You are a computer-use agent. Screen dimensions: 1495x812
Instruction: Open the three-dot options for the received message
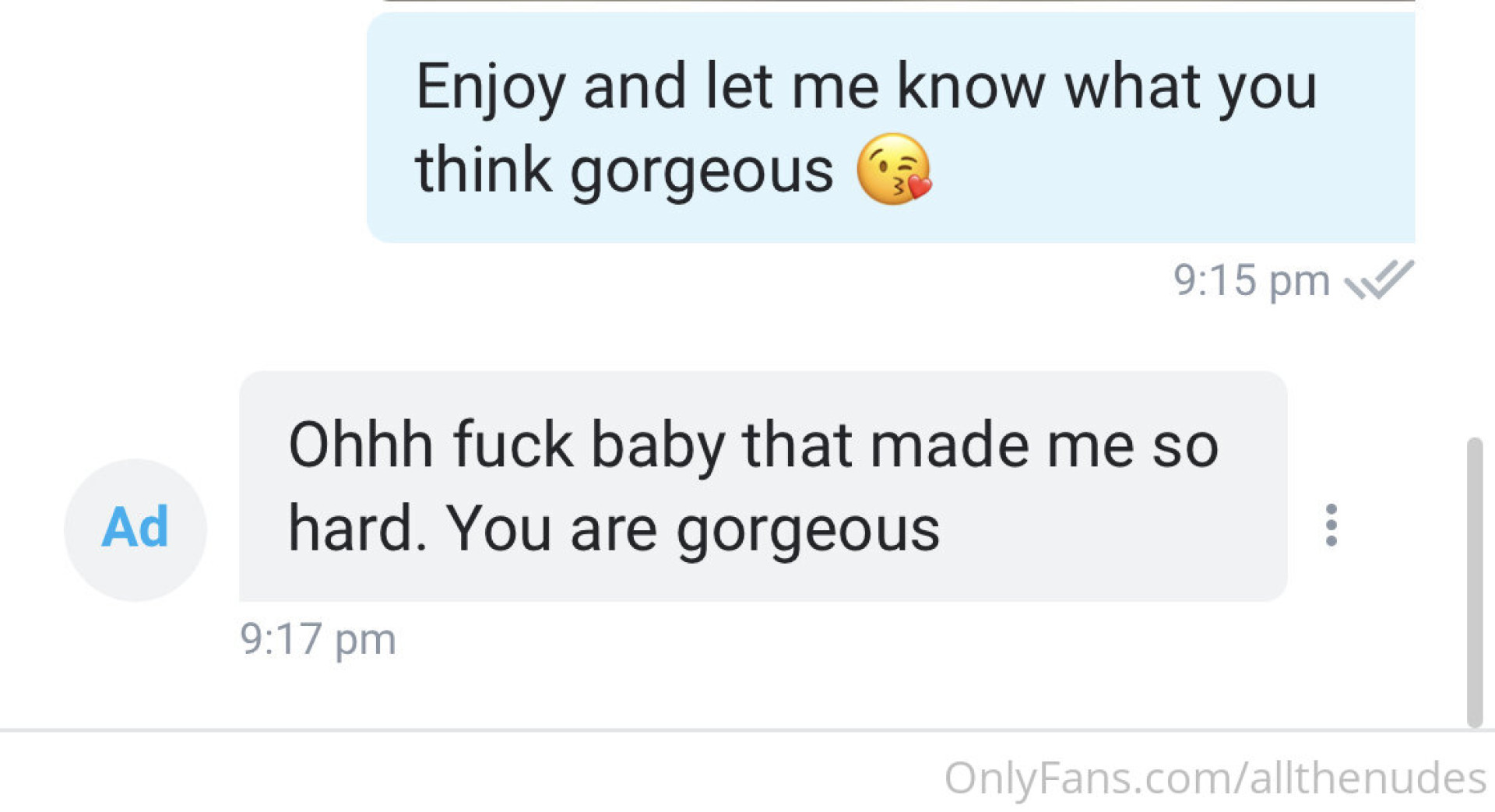(1331, 526)
